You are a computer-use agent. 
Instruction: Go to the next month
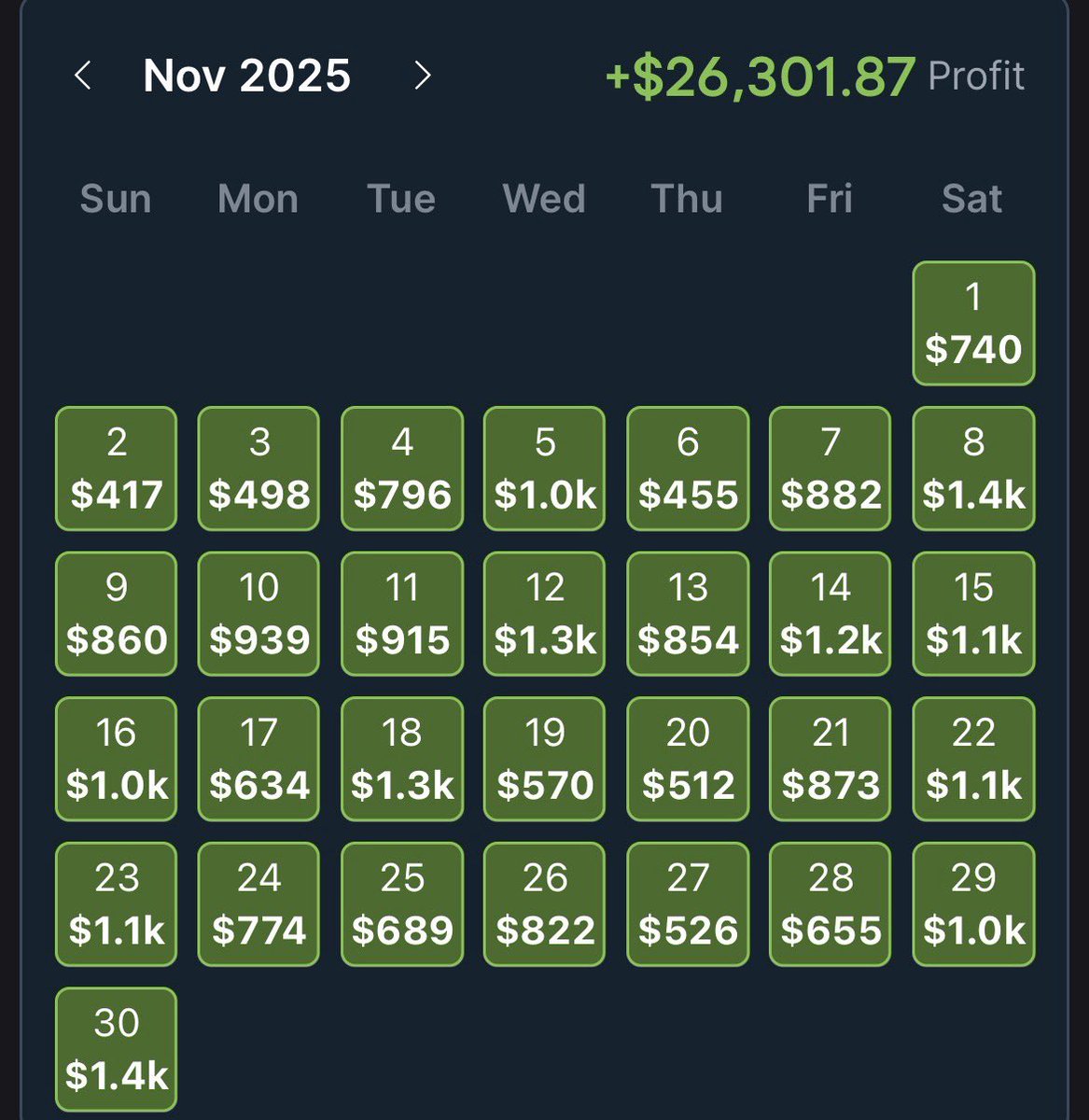(423, 76)
